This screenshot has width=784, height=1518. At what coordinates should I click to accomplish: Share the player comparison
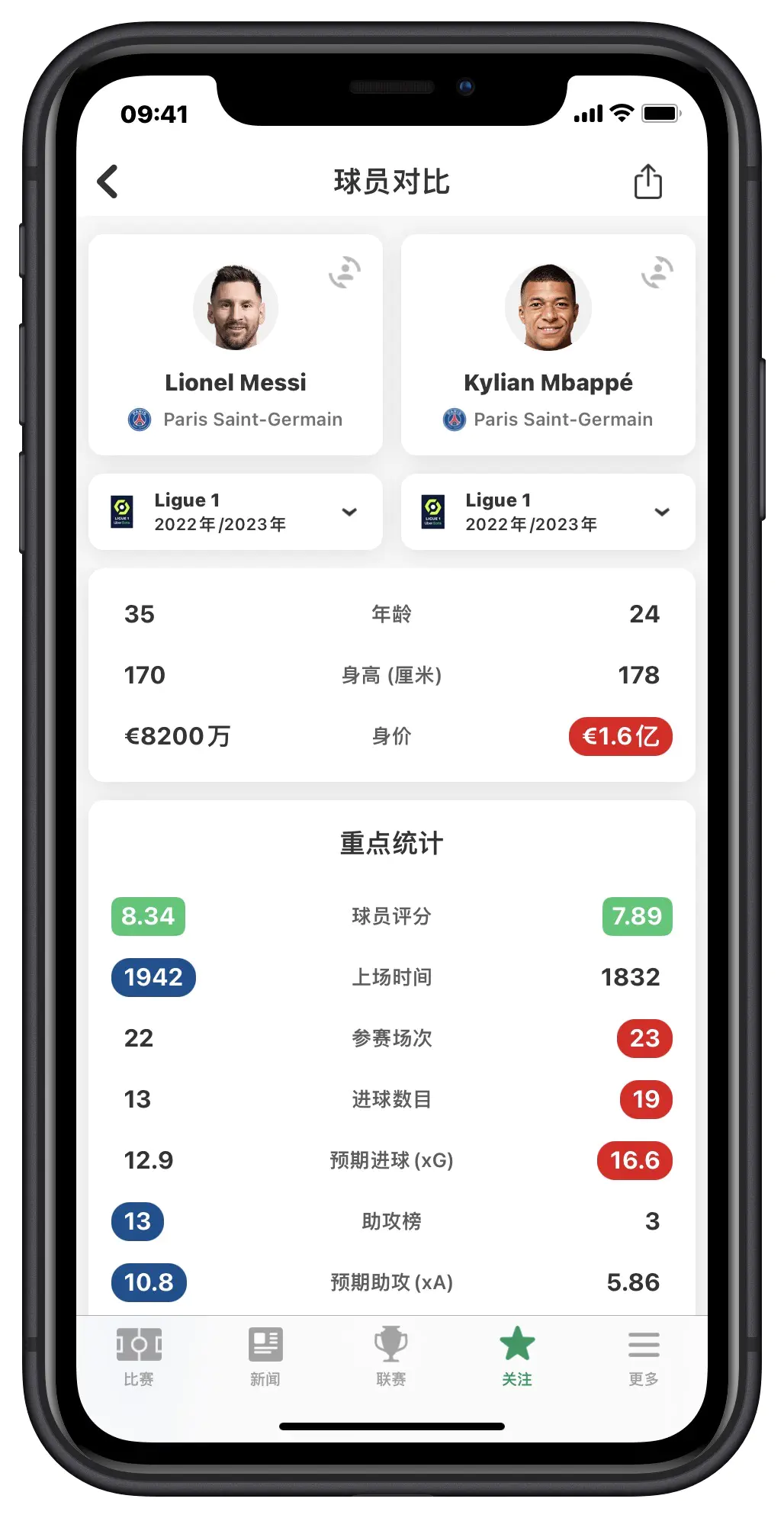[x=647, y=182]
